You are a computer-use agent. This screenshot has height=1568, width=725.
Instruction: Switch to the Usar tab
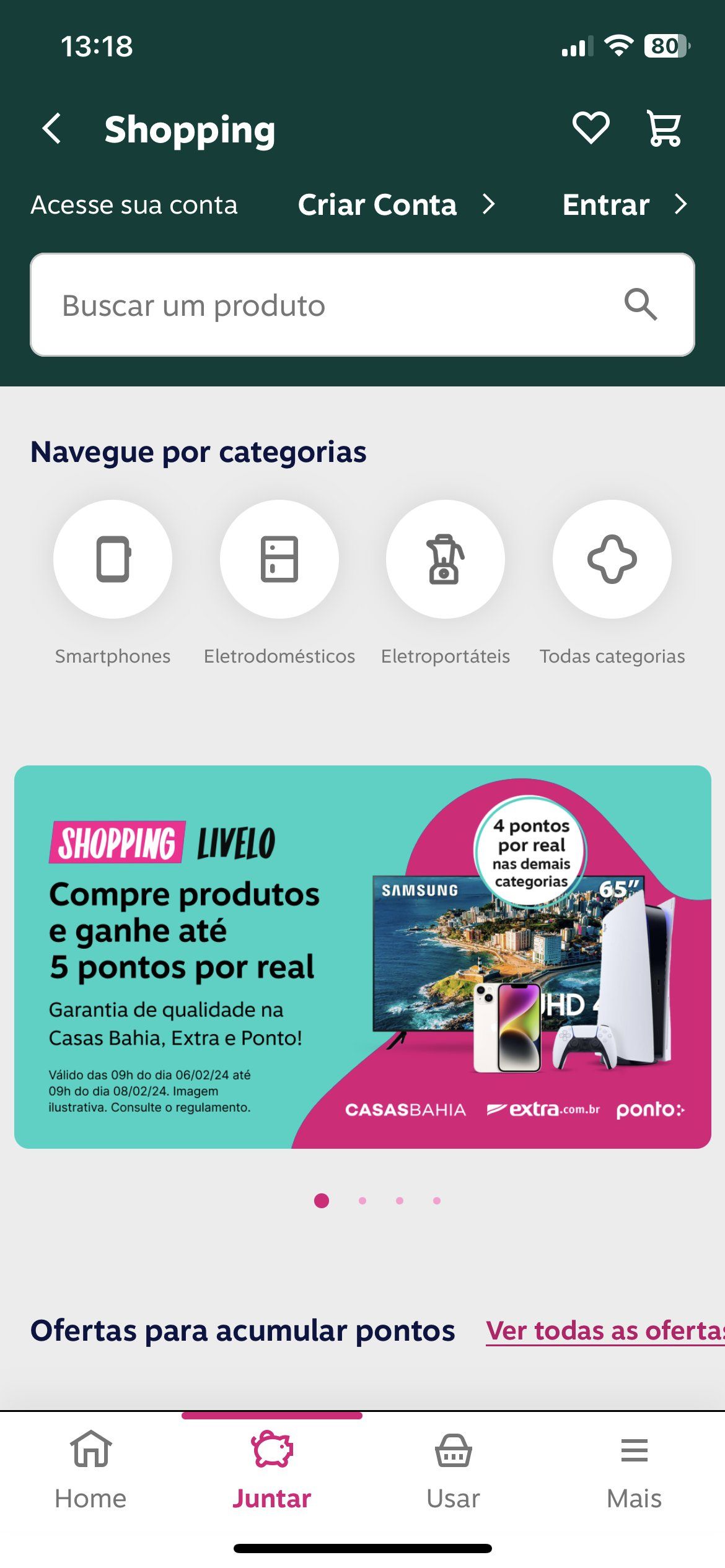[453, 1470]
